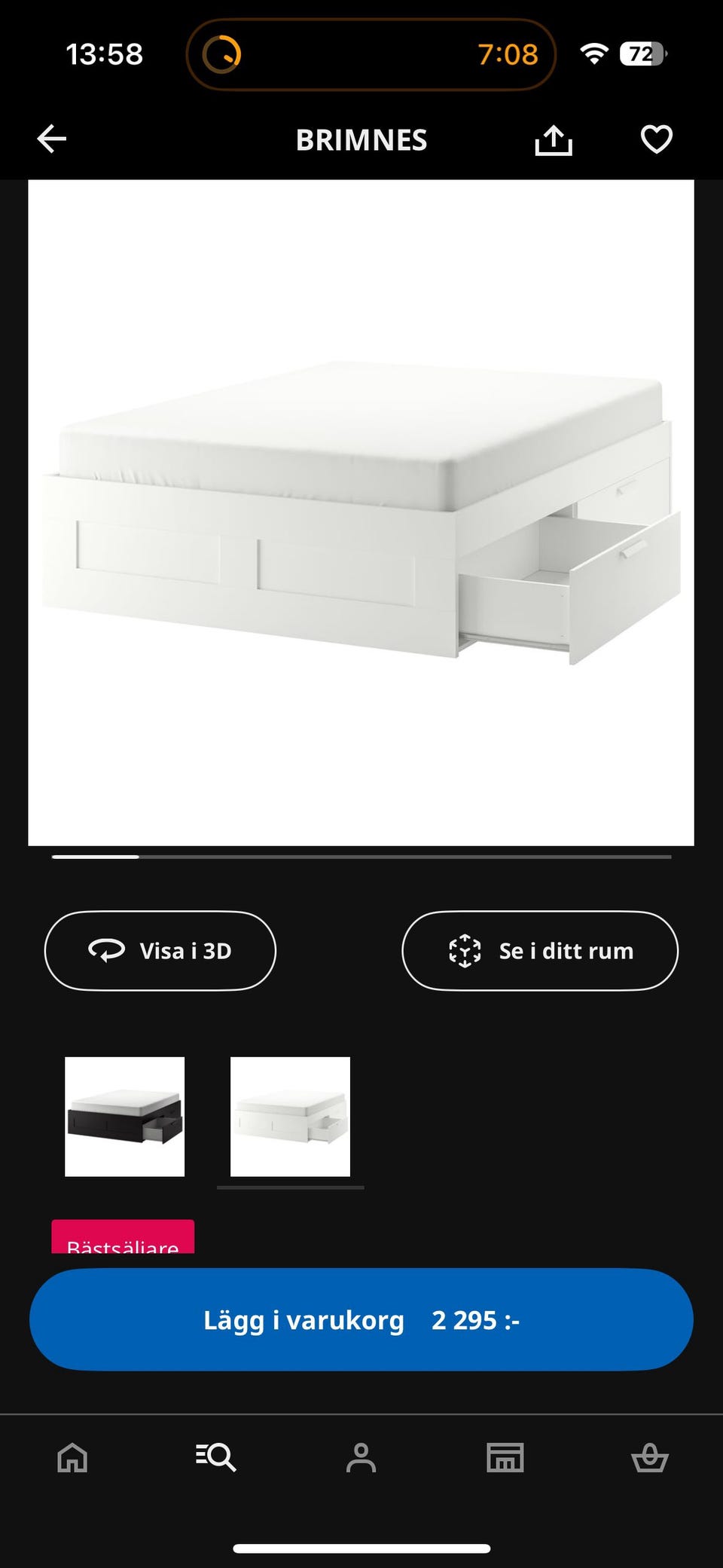Select the white color variant thumbnail
The width and height of the screenshot is (723, 1568).
(x=290, y=1116)
